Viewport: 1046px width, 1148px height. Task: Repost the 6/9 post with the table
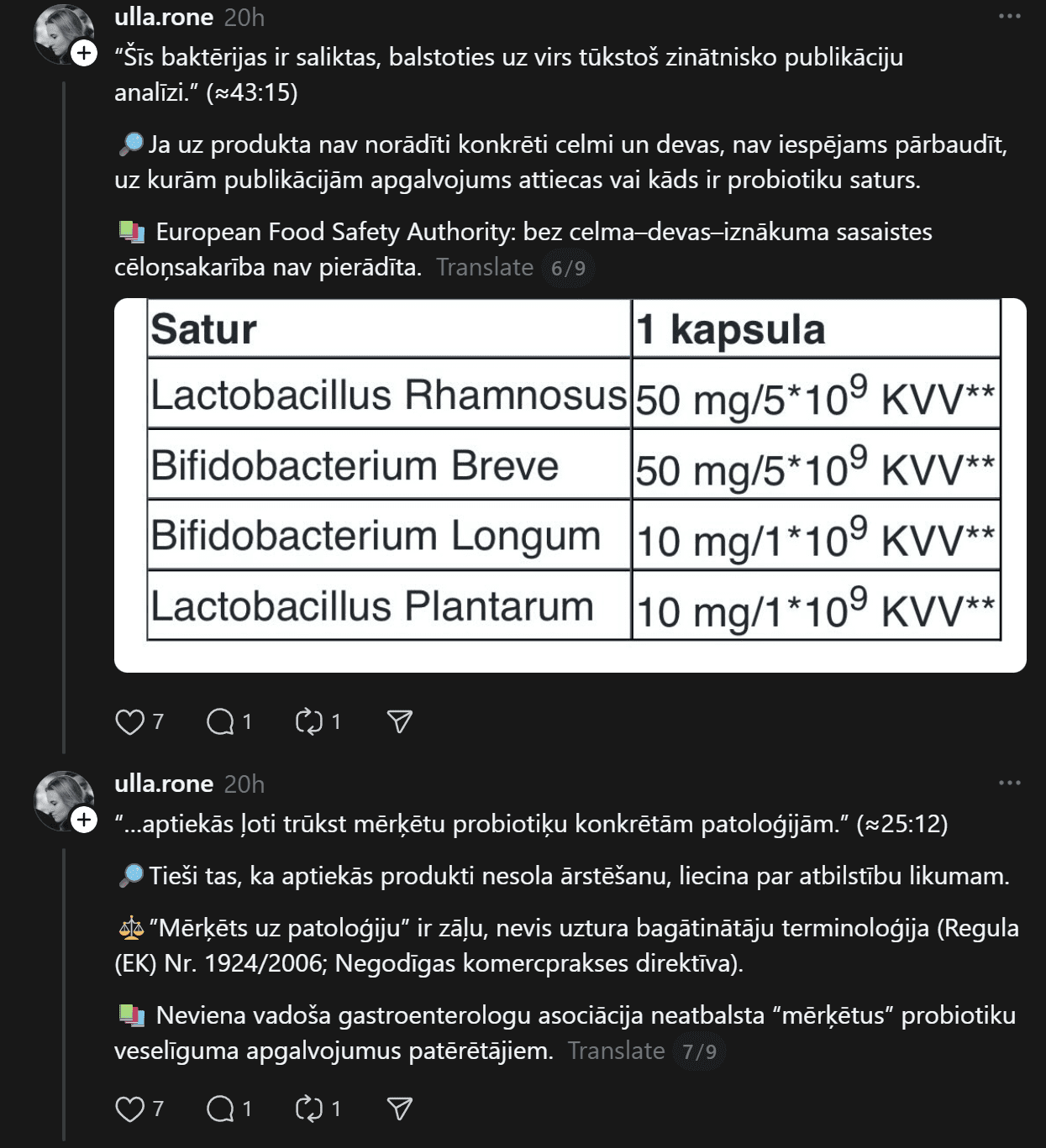pyautogui.click(x=309, y=722)
